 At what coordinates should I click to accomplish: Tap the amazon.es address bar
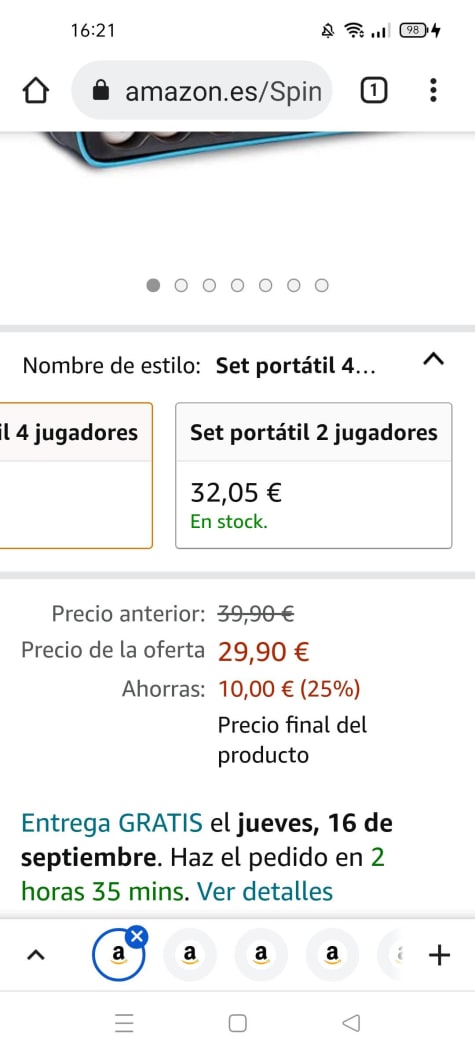(x=202, y=90)
